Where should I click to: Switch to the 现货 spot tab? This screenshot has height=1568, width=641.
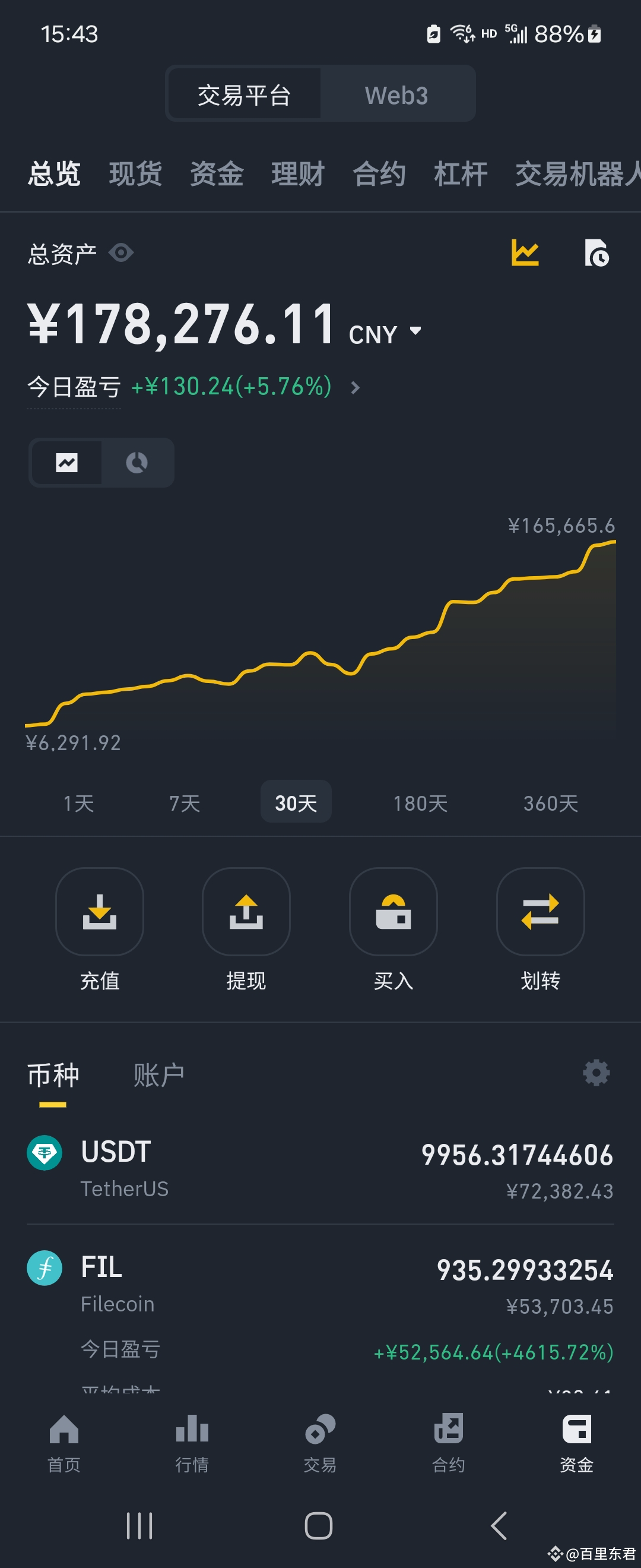pyautogui.click(x=136, y=173)
